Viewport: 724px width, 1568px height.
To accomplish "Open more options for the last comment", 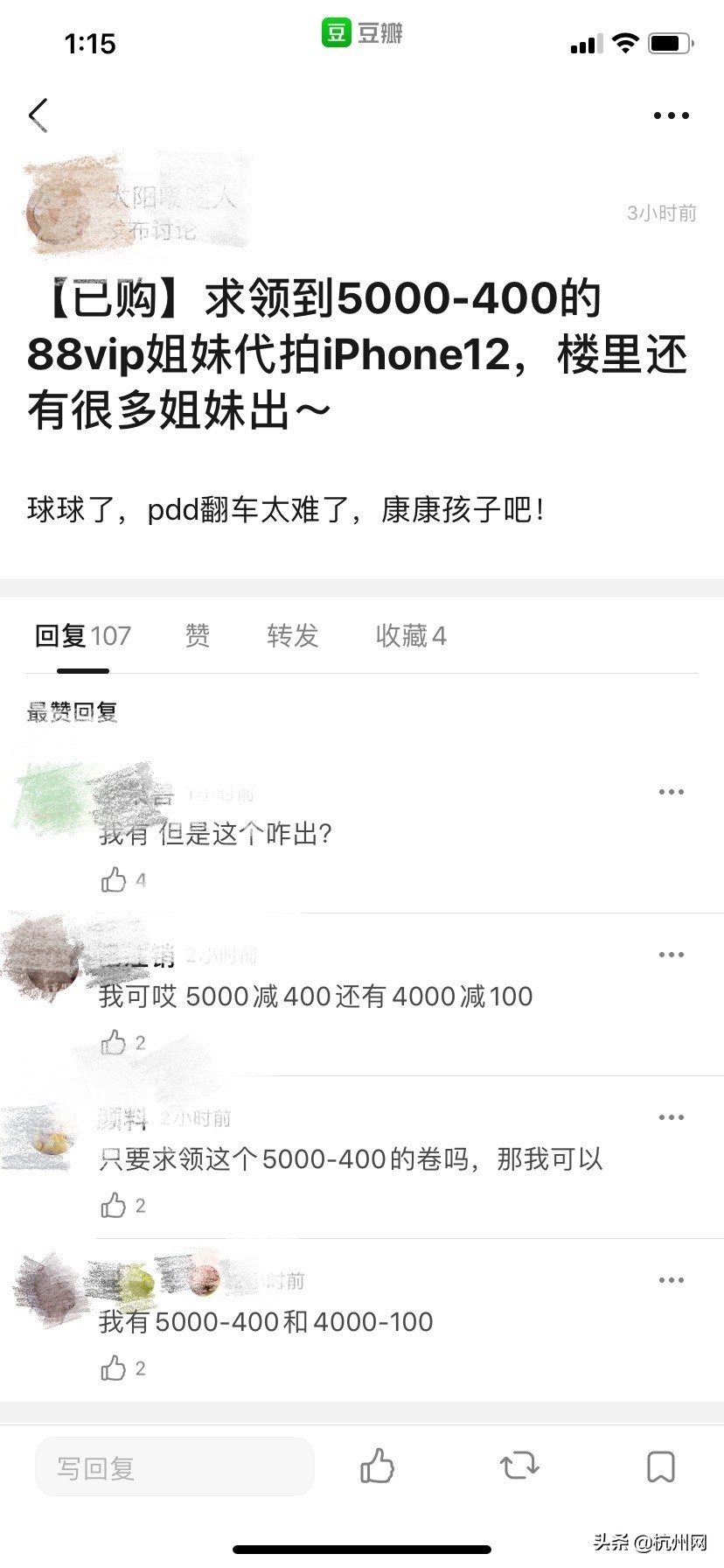I will coord(671,1279).
